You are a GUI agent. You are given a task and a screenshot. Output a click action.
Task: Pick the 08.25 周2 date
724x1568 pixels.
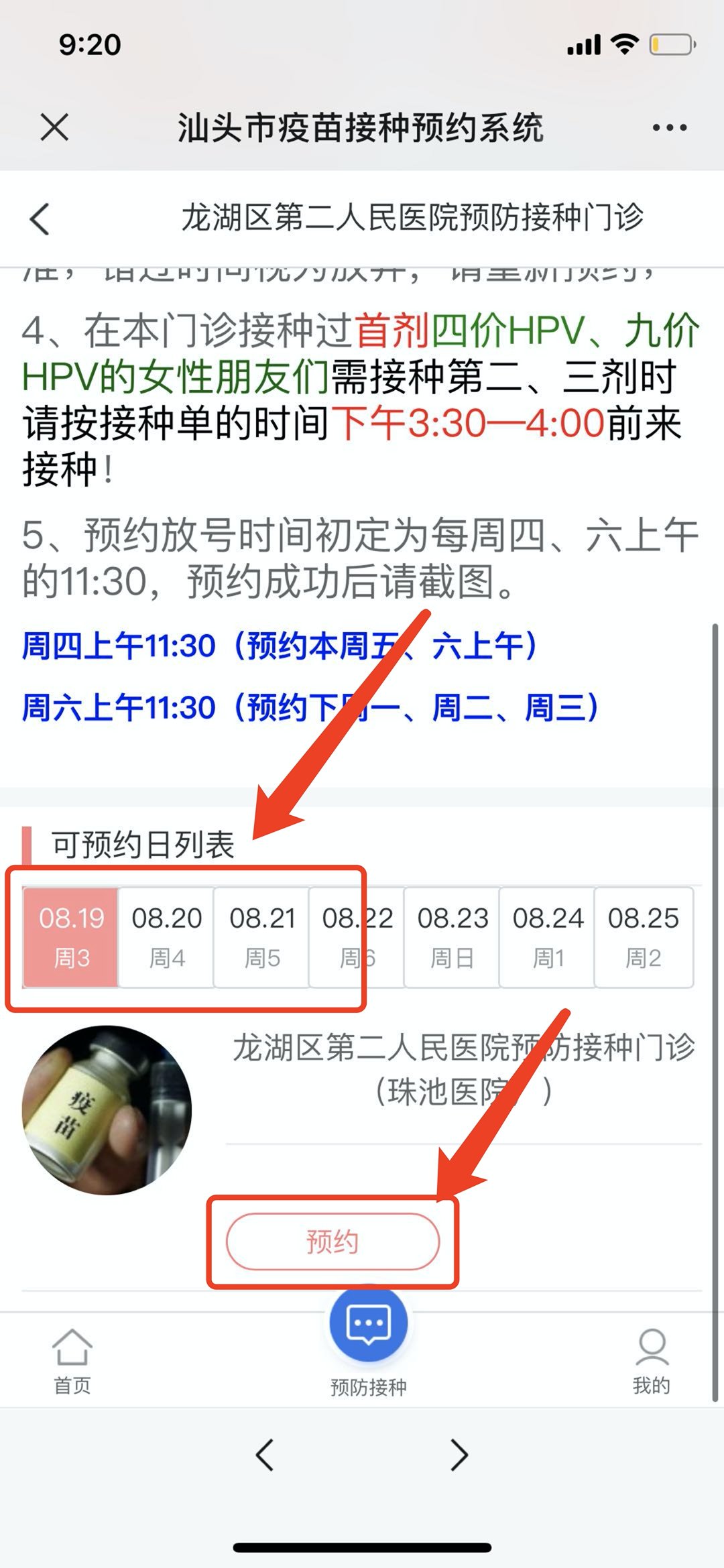pos(643,937)
